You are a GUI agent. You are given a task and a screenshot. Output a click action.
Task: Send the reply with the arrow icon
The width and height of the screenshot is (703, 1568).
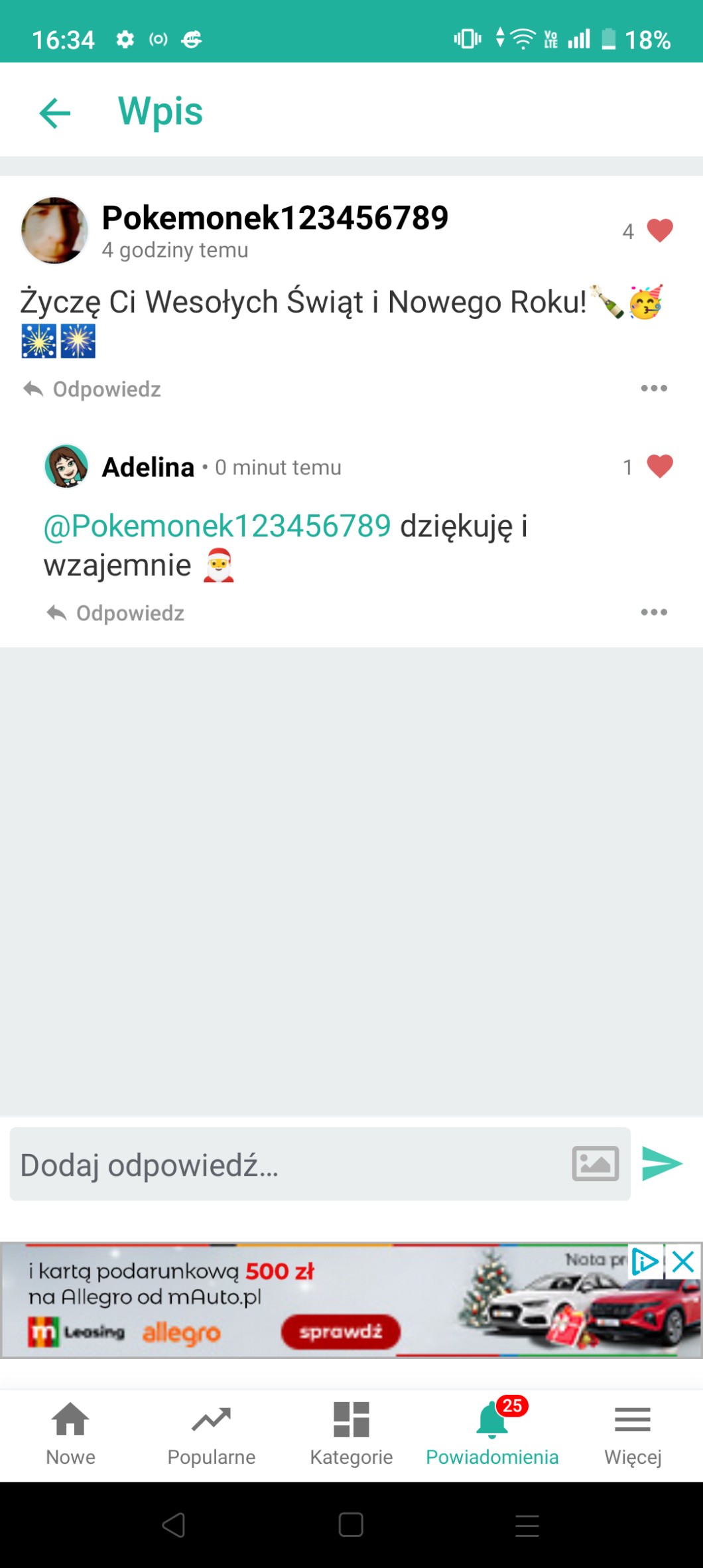click(x=662, y=1164)
